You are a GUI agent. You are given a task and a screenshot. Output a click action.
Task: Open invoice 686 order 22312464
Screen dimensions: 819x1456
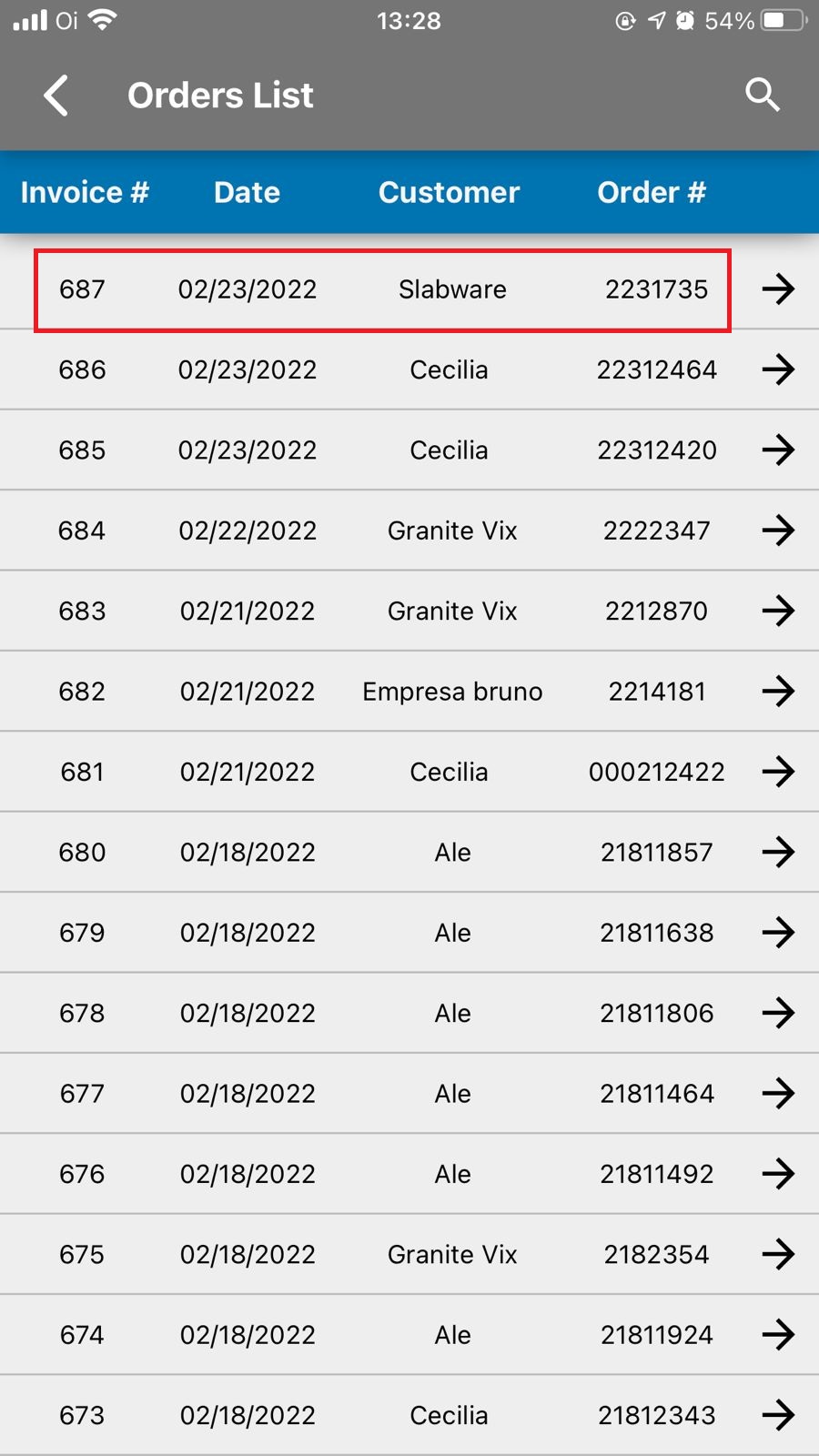pos(778,369)
